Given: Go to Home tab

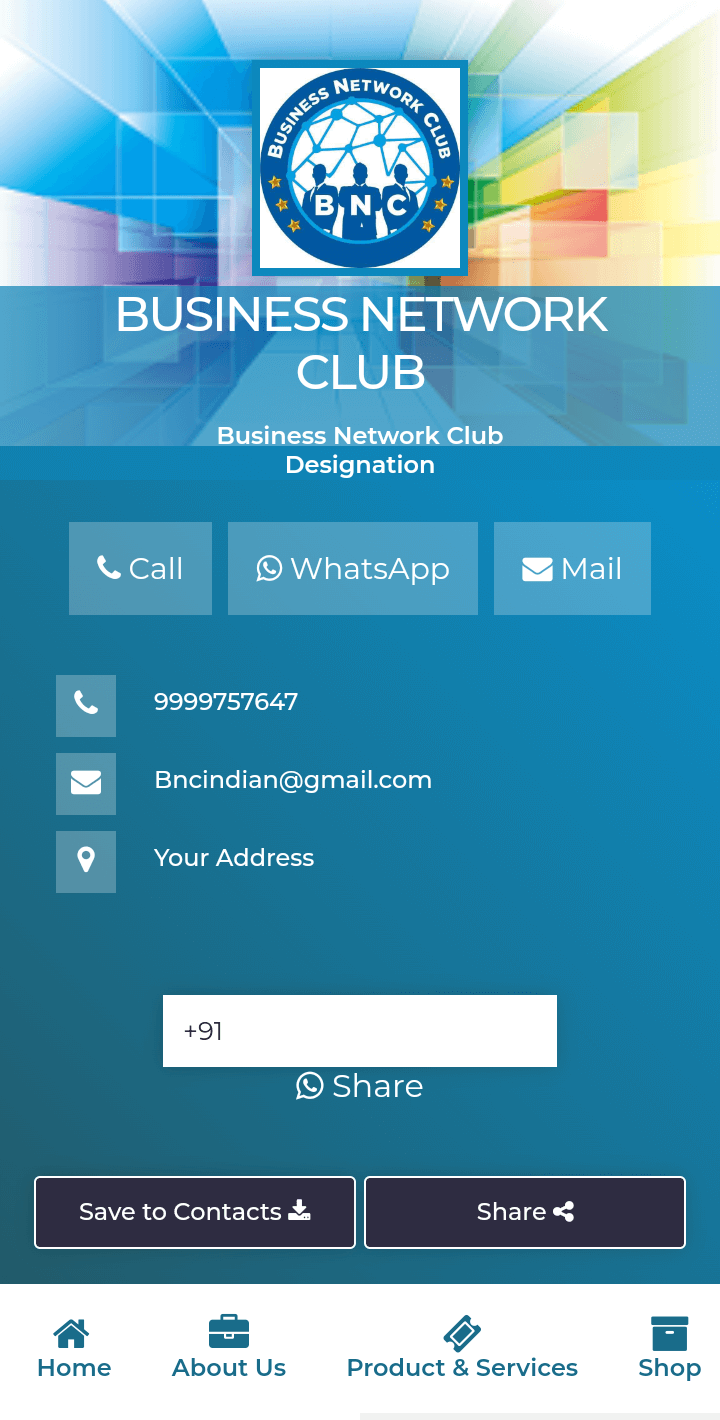Looking at the screenshot, I should point(74,1349).
